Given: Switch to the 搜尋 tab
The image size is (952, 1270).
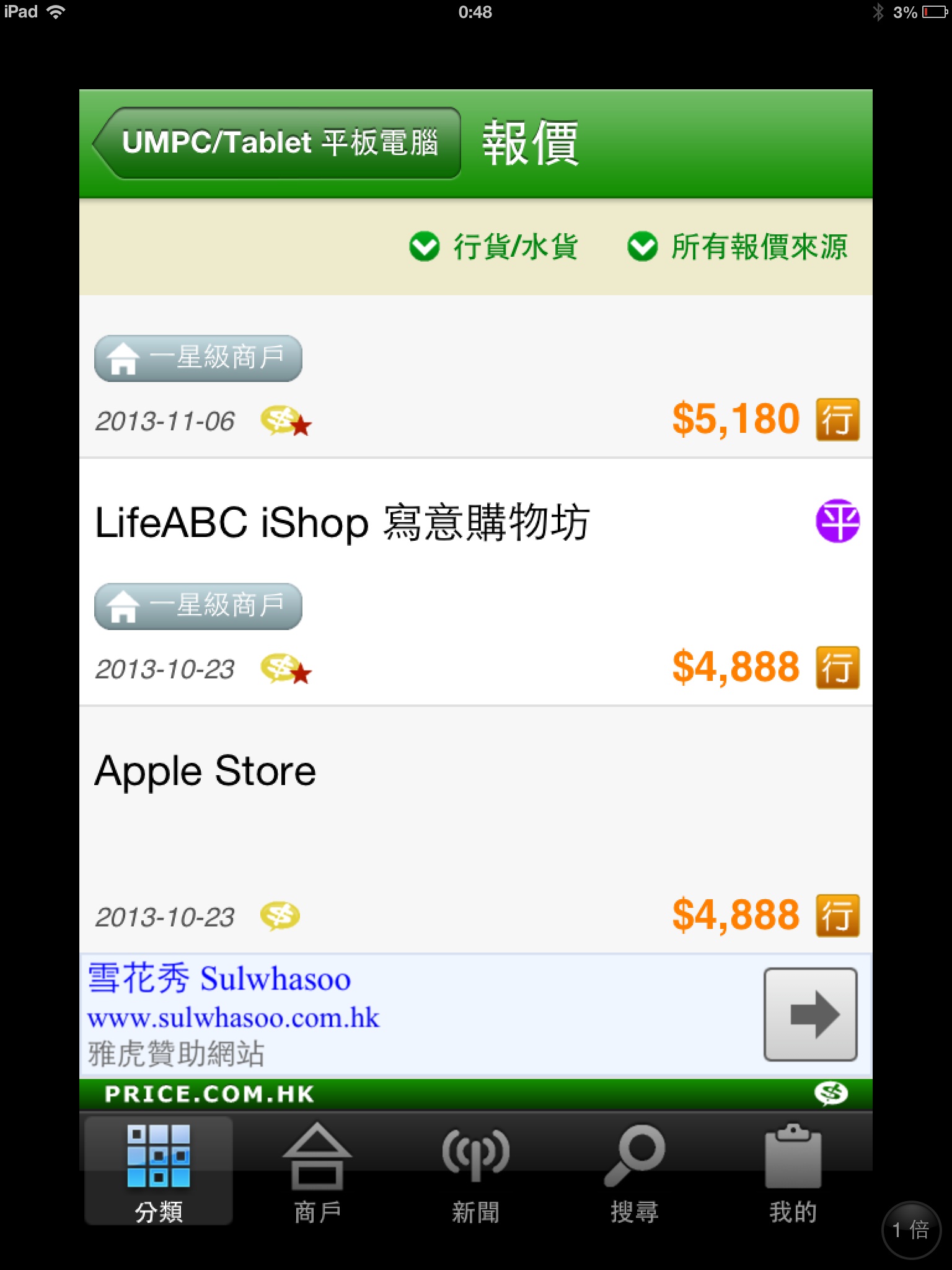Looking at the screenshot, I should [x=634, y=1172].
